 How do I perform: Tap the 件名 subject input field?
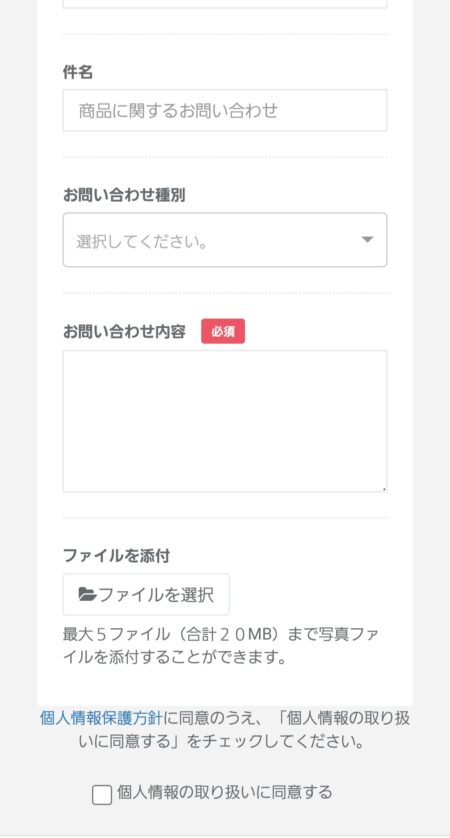click(225, 110)
